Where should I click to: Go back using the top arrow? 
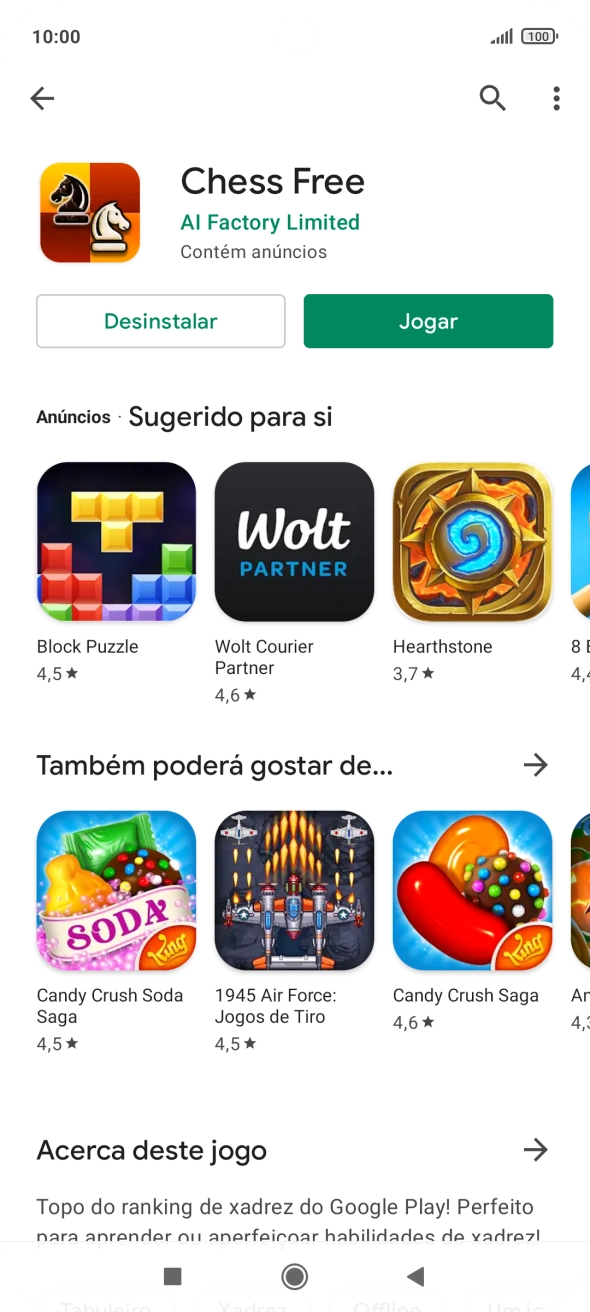[x=42, y=98]
